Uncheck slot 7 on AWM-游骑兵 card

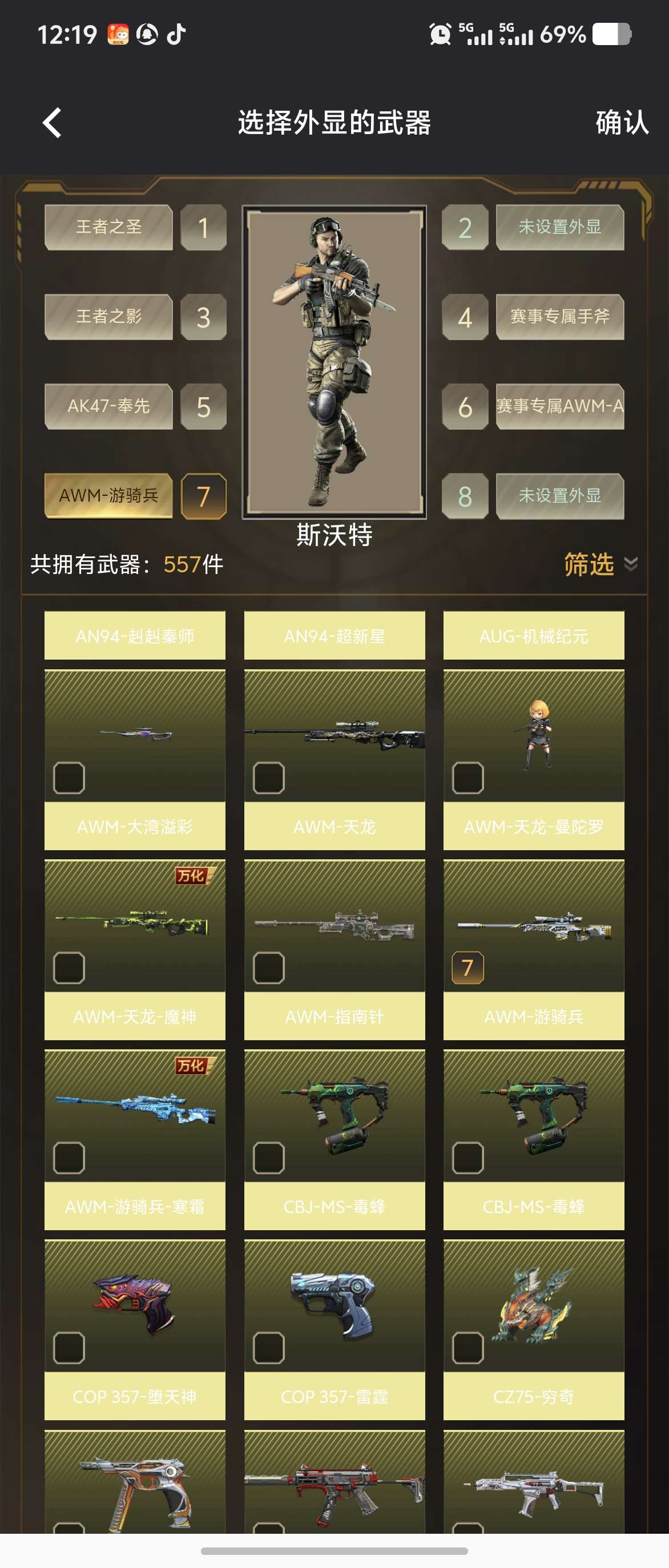(468, 967)
